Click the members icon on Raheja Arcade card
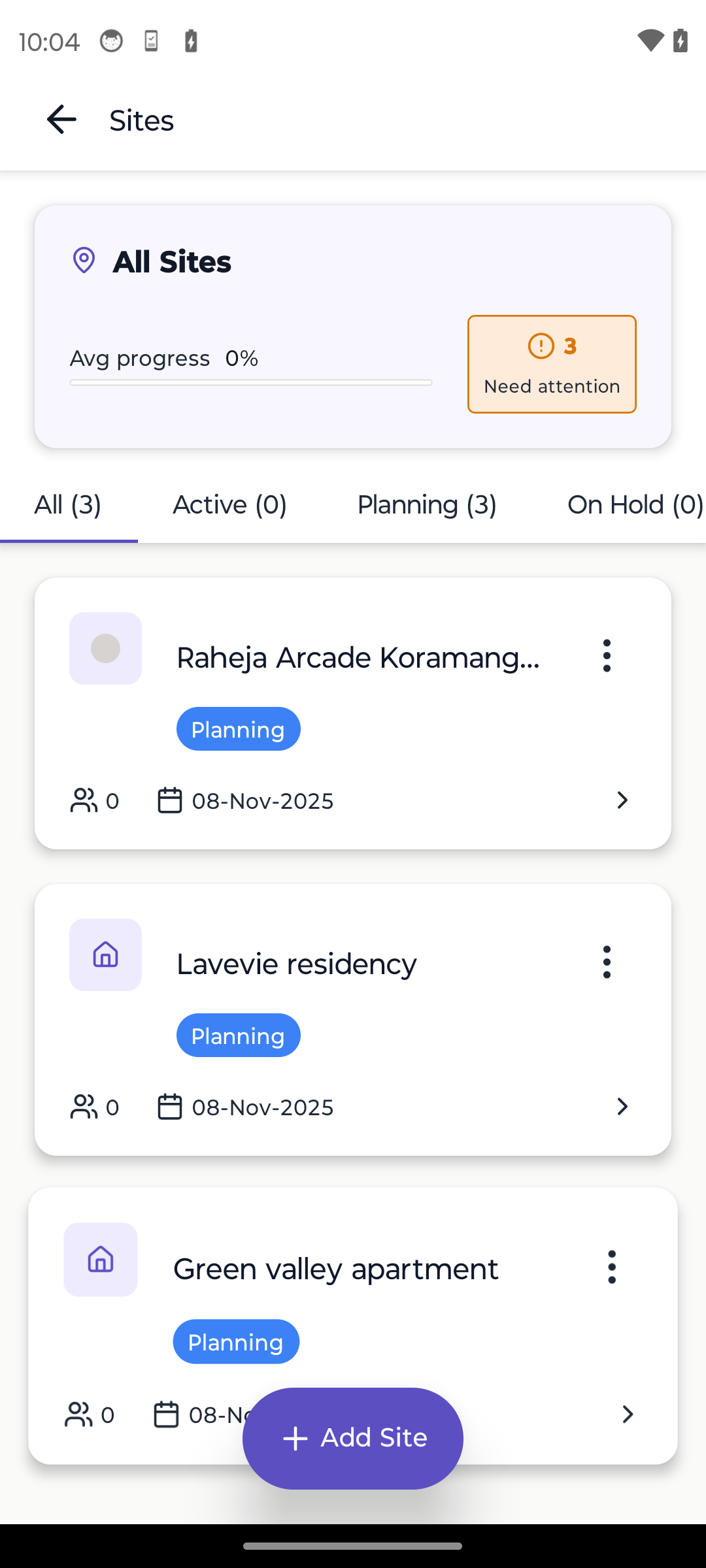 click(83, 800)
